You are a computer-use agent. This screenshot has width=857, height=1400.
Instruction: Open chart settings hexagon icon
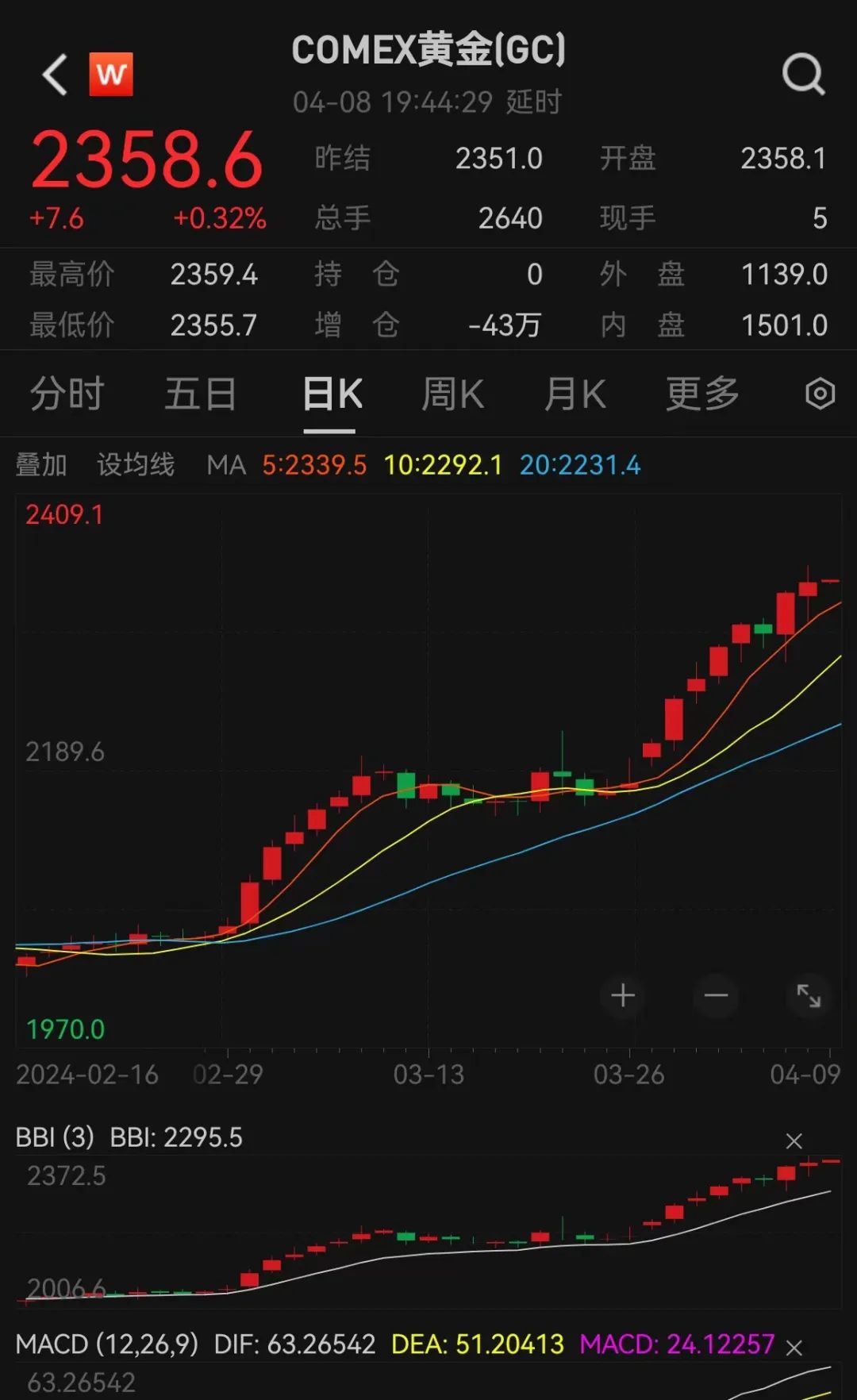pos(820,394)
